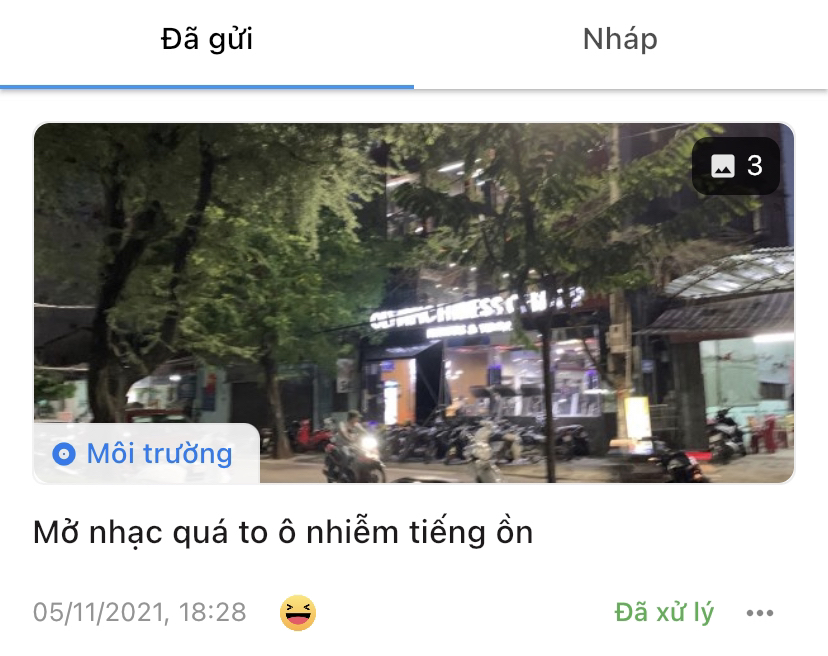Viewport: 828px width, 656px height.
Task: Switch to the Nháp tab
Action: coord(620,41)
